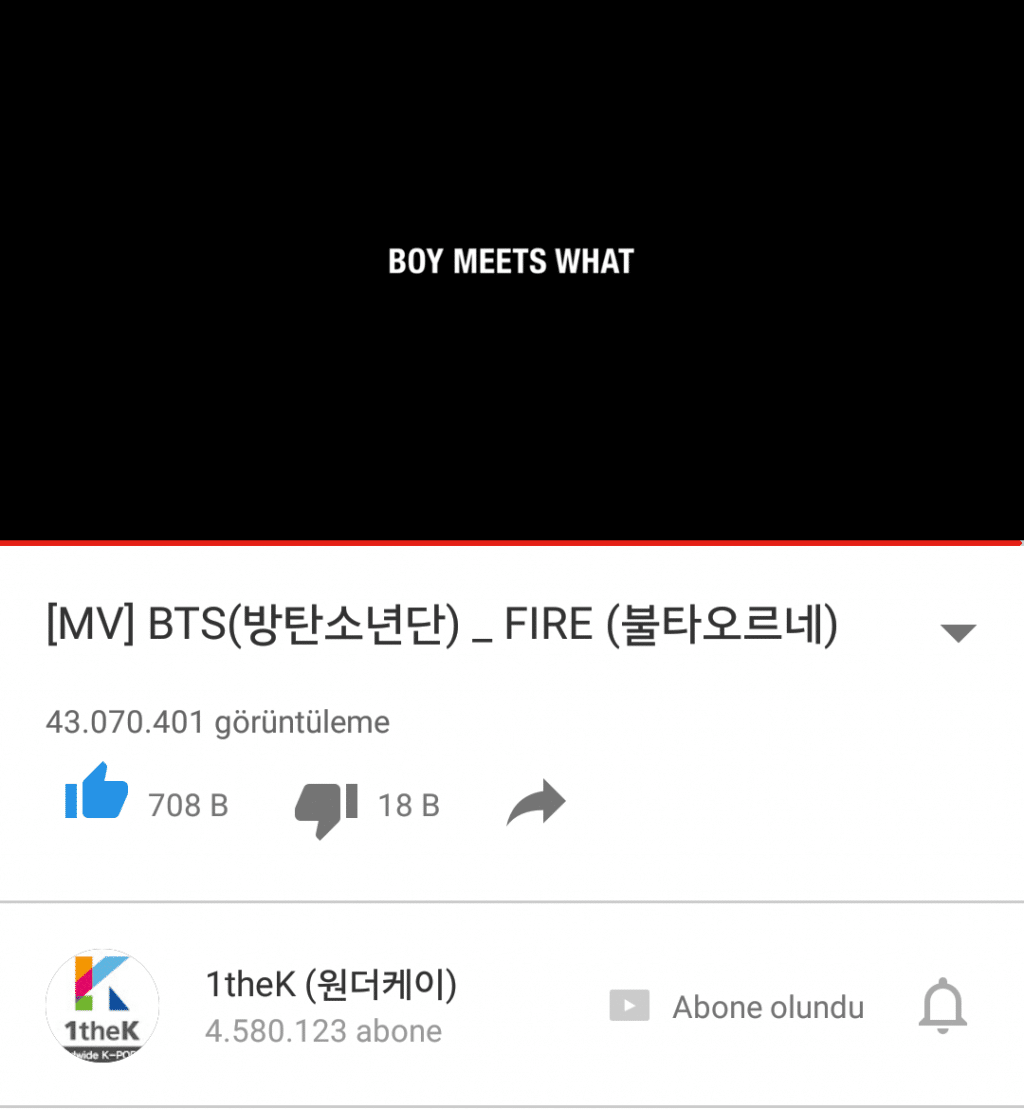
Task: Open the notification bell for 1theK
Action: click(x=942, y=1007)
